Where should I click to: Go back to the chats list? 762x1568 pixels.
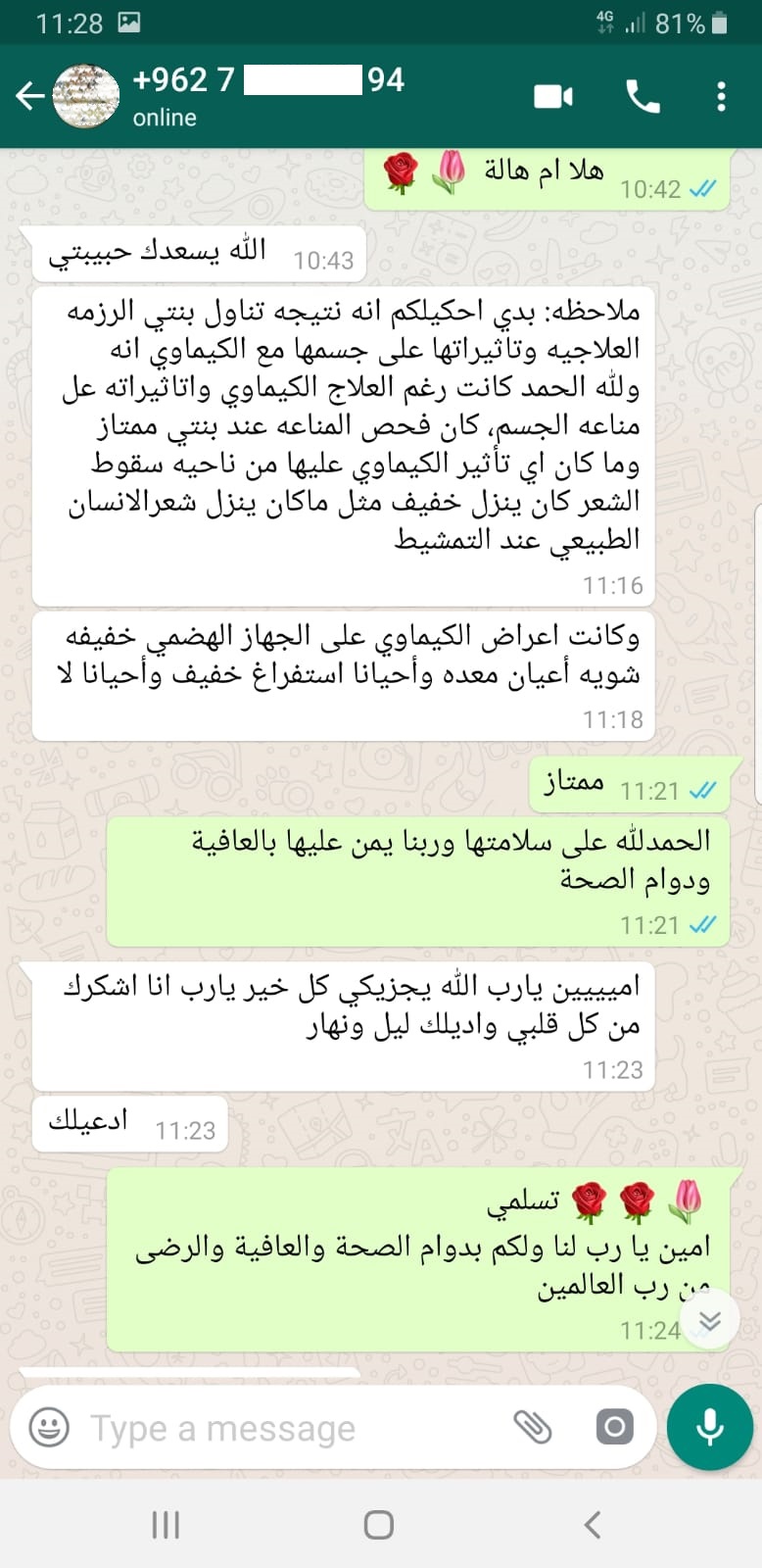point(29,96)
